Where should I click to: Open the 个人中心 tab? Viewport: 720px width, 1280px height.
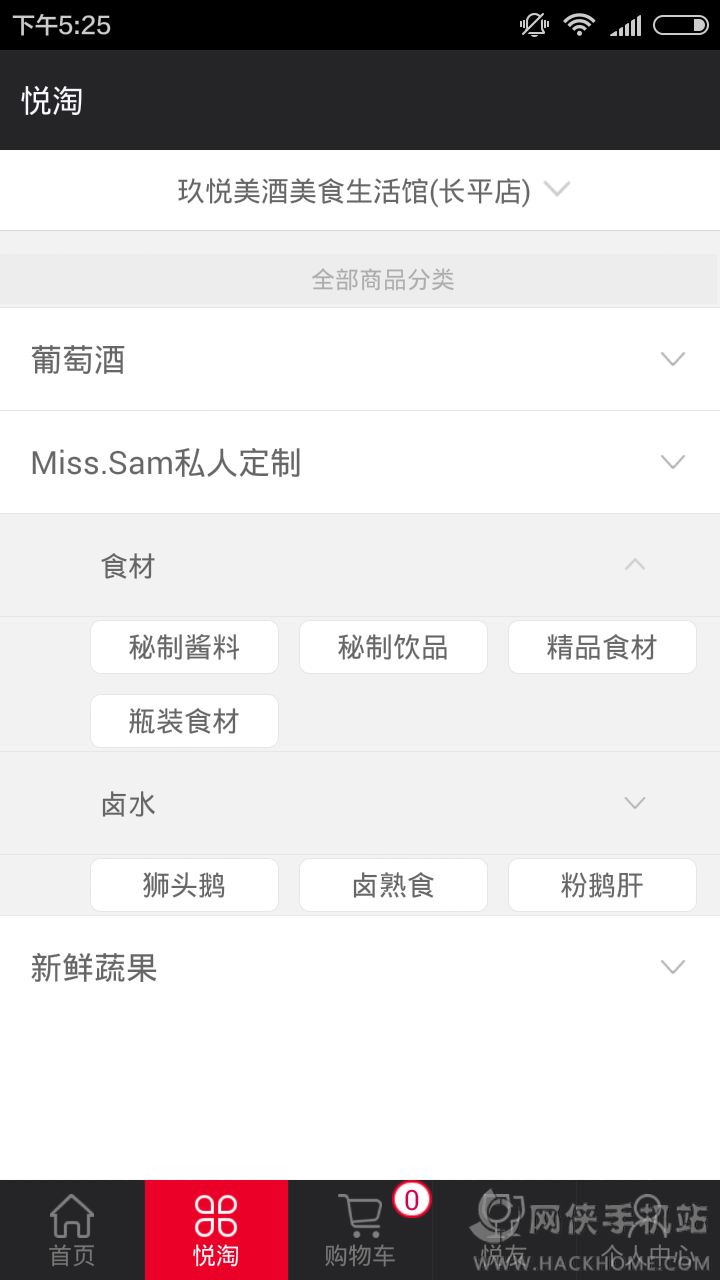pyautogui.click(x=648, y=1230)
